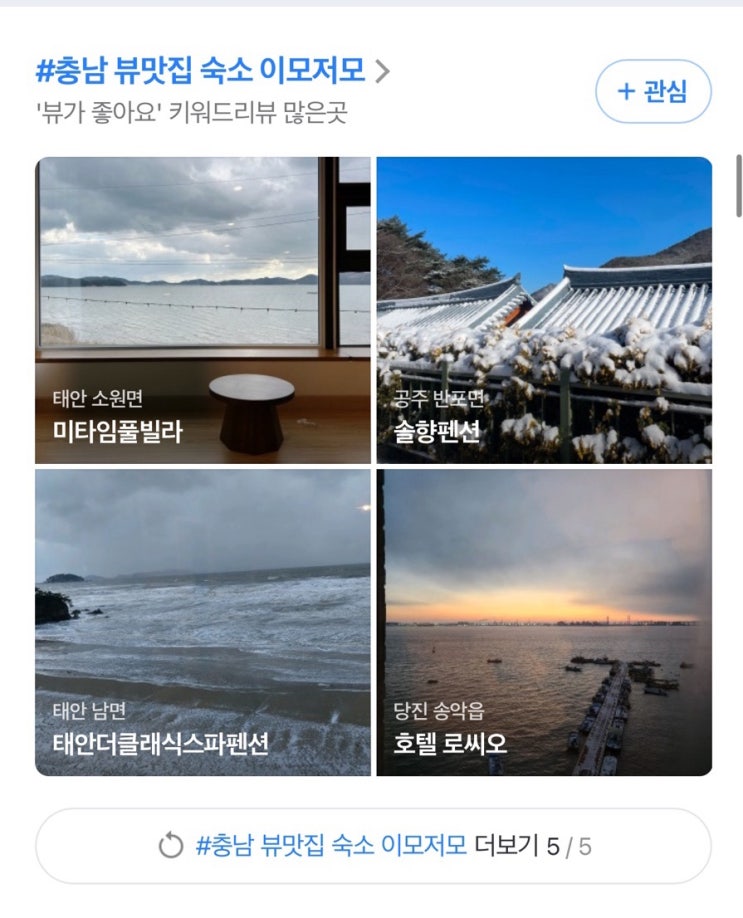The image size is (743, 918).
Task: Add this topic with the + 관심 button
Action: click(x=653, y=91)
